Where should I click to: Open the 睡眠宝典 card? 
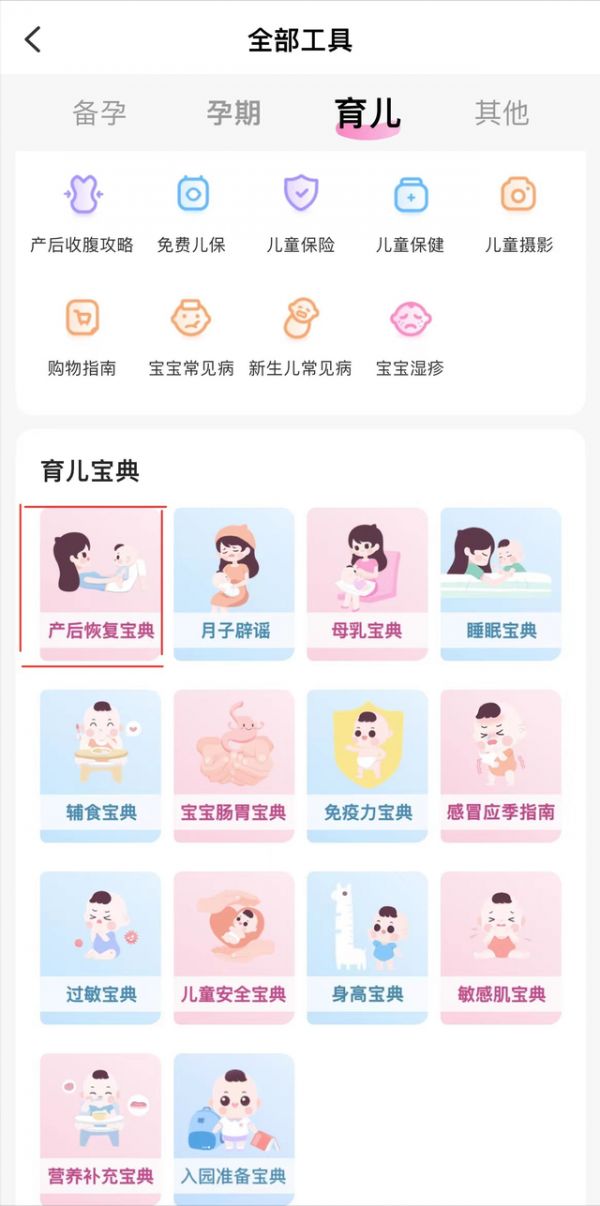click(501, 584)
